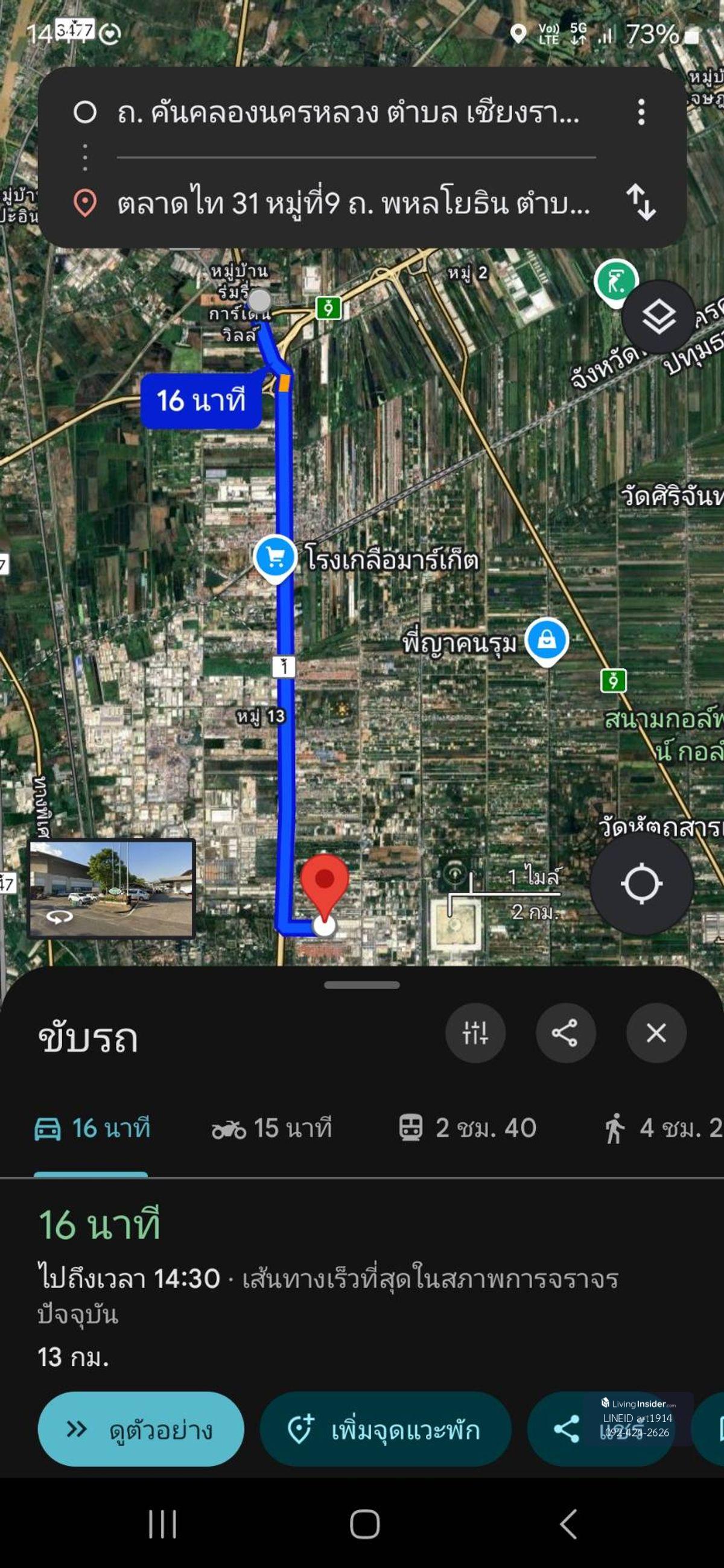The width and height of the screenshot is (724, 1568).
Task: Tap the แชร์ share chip
Action: click(x=600, y=1429)
